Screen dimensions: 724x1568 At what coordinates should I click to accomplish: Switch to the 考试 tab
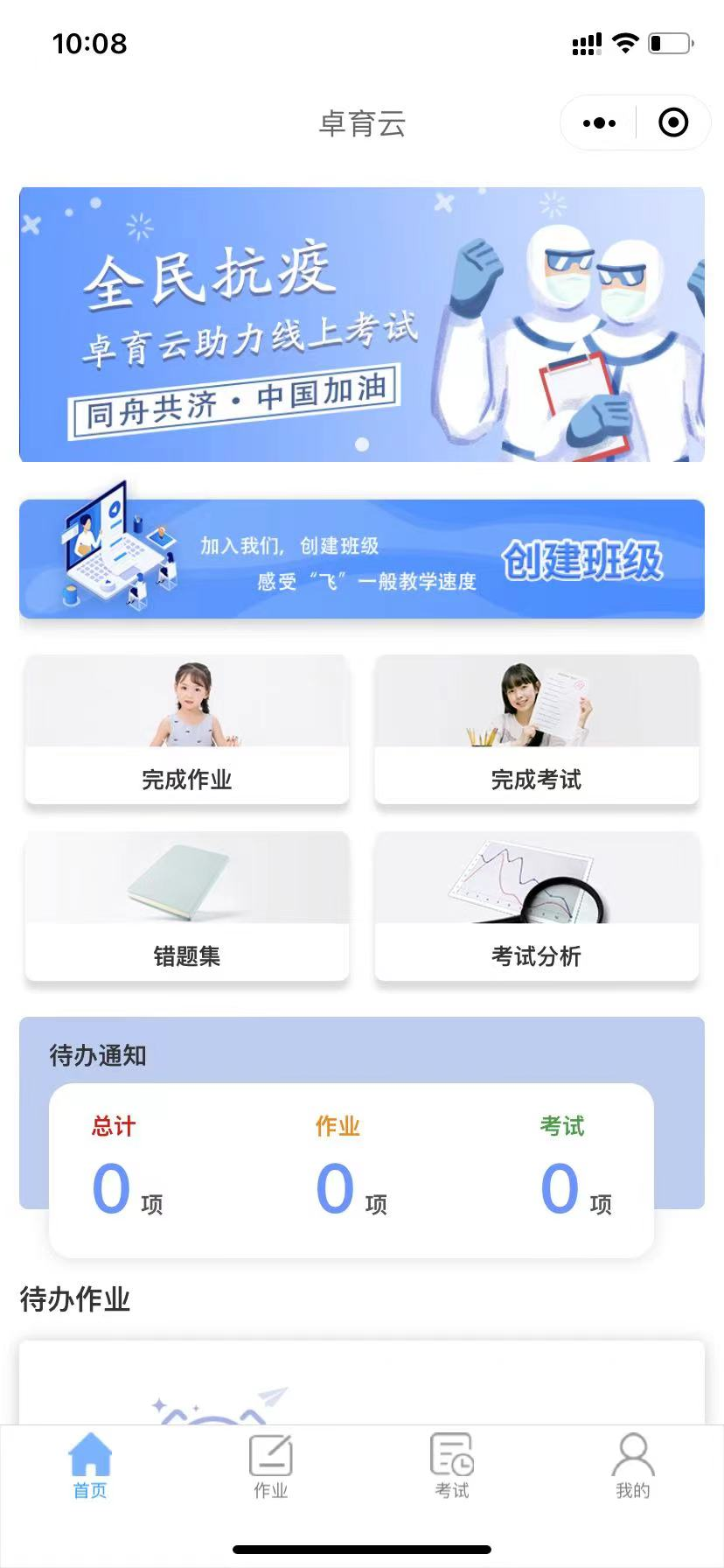[452, 1465]
